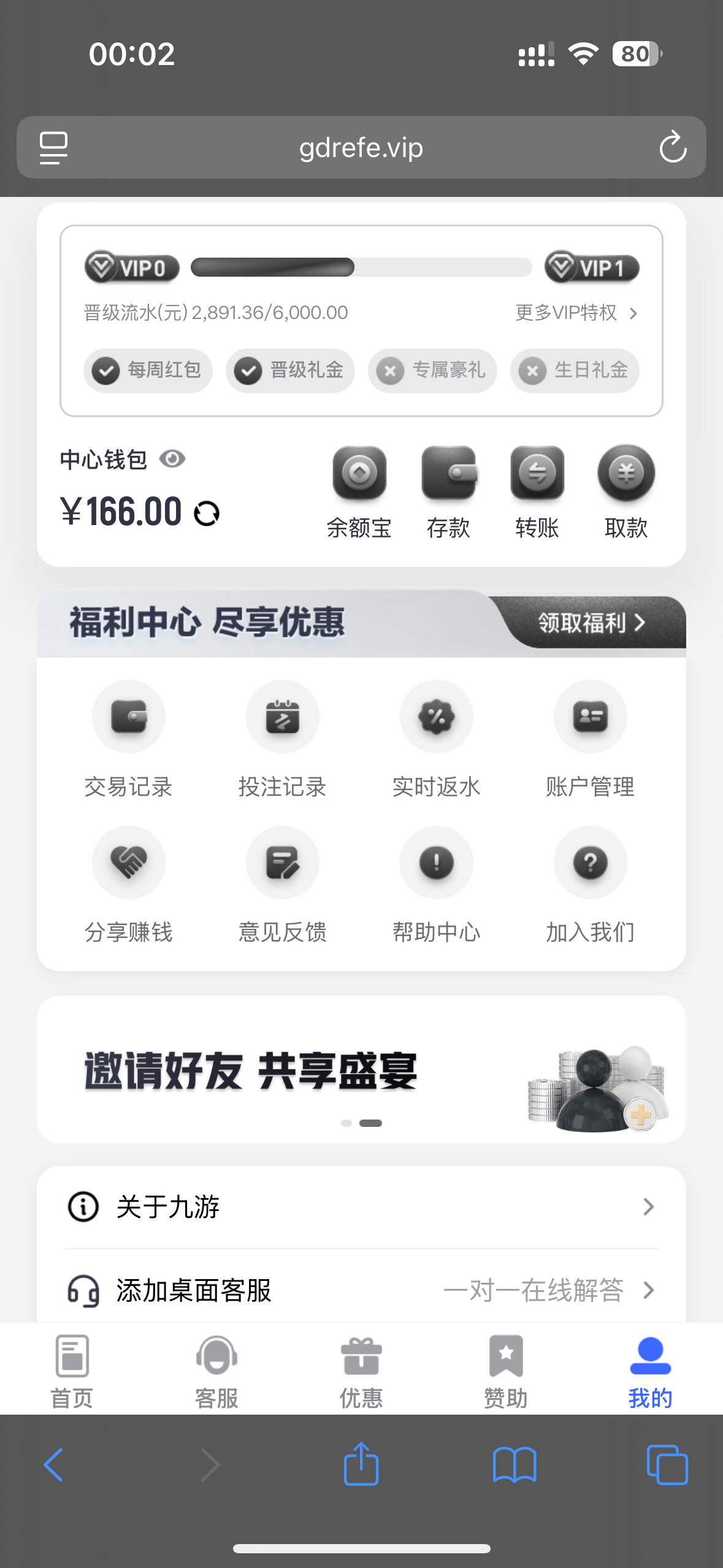The width and height of the screenshot is (723, 1568).
Task: Reload the page in the address bar
Action: (673, 147)
